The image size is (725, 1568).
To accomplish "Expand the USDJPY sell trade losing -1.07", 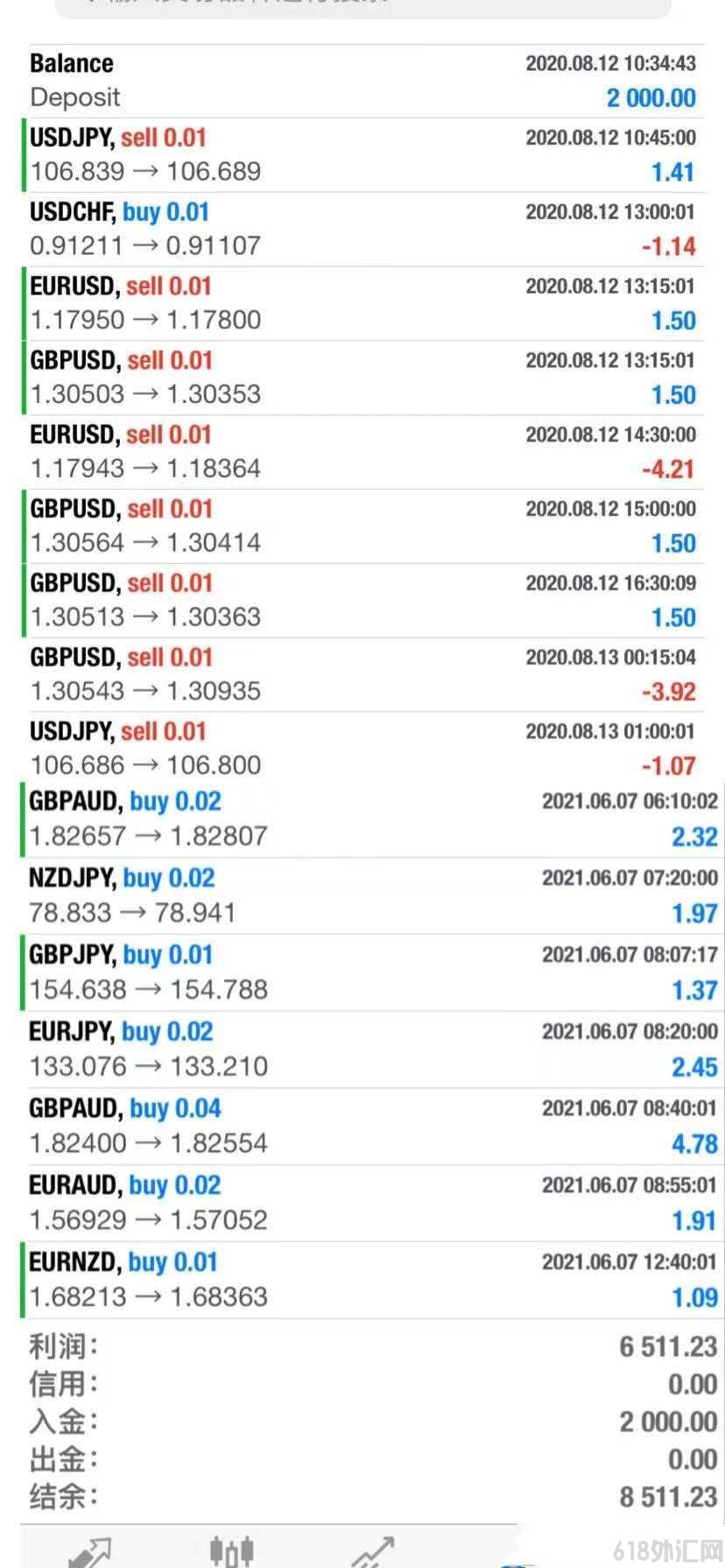I will click(362, 748).
